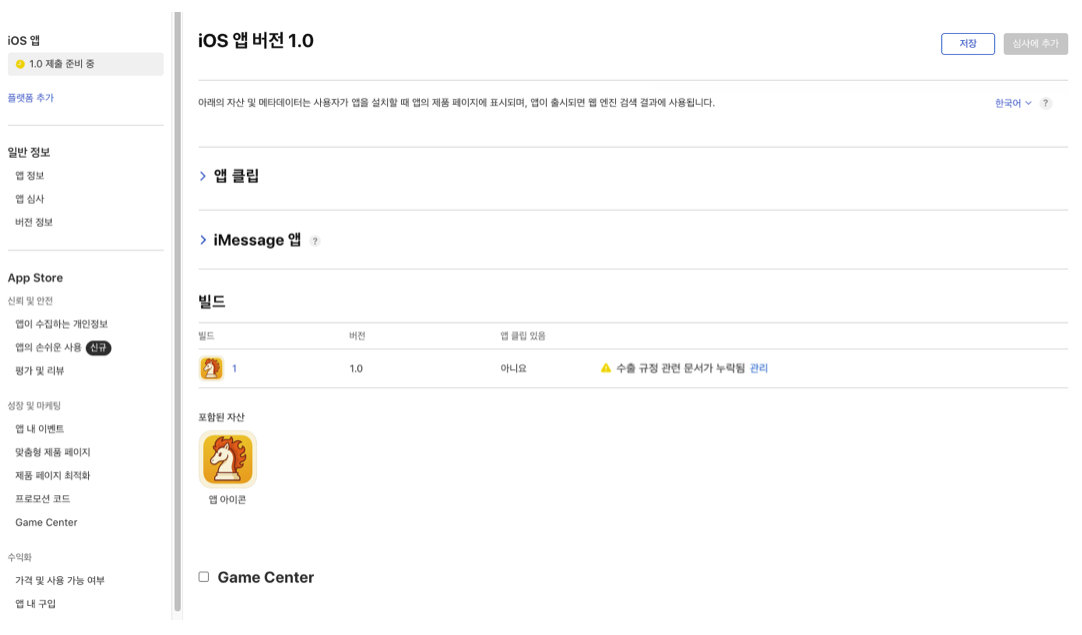Go to 앱이 수집하는 개인정보
The width and height of the screenshot is (1082, 635).
[61, 324]
